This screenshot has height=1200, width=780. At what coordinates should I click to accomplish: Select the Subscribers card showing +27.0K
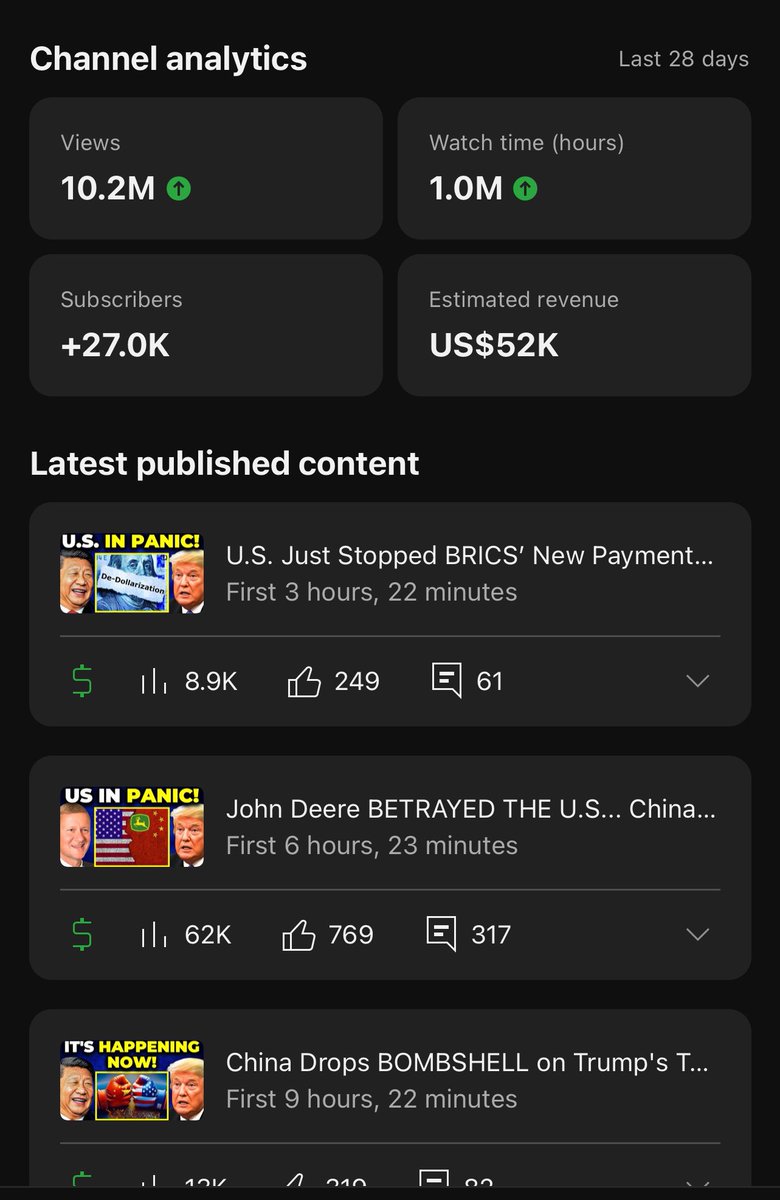click(205, 325)
